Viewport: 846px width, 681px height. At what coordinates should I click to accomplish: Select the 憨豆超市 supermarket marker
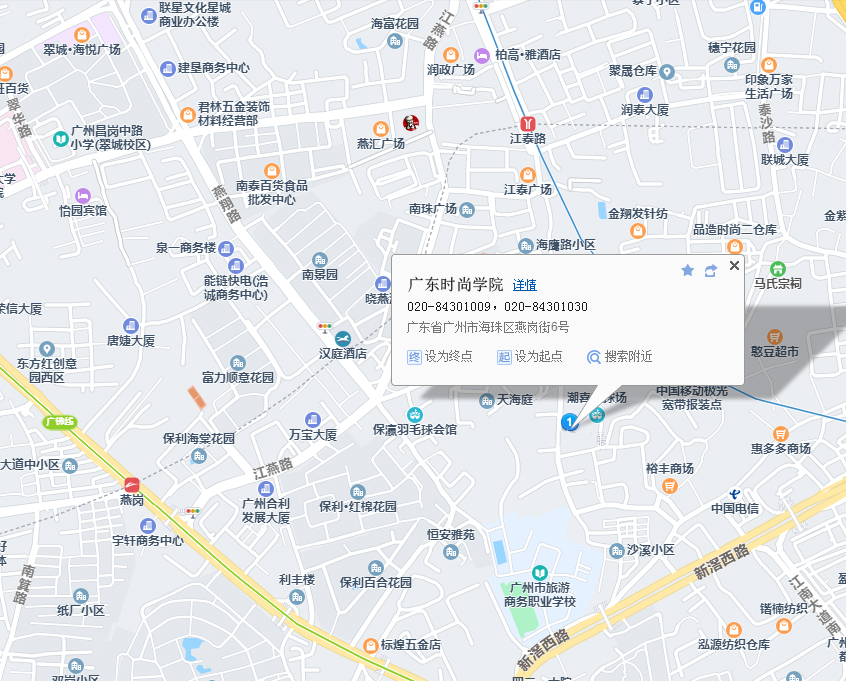click(774, 337)
